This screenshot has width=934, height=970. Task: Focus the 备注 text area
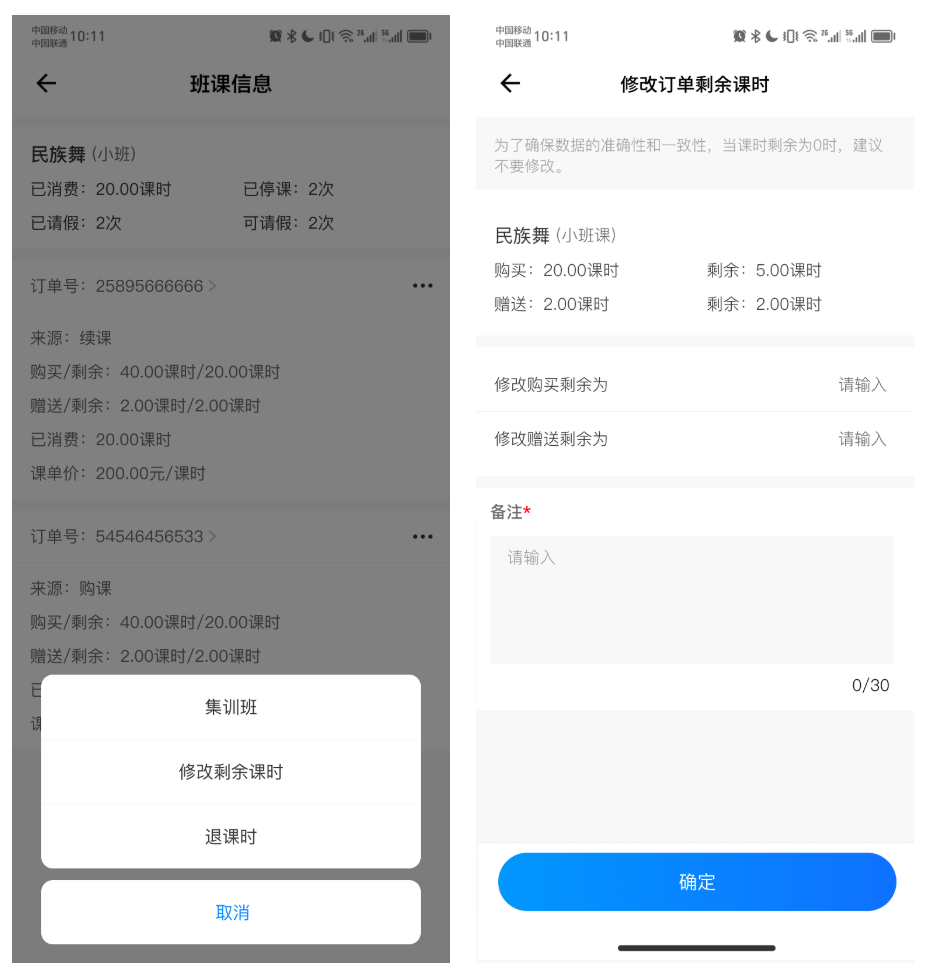click(690, 600)
